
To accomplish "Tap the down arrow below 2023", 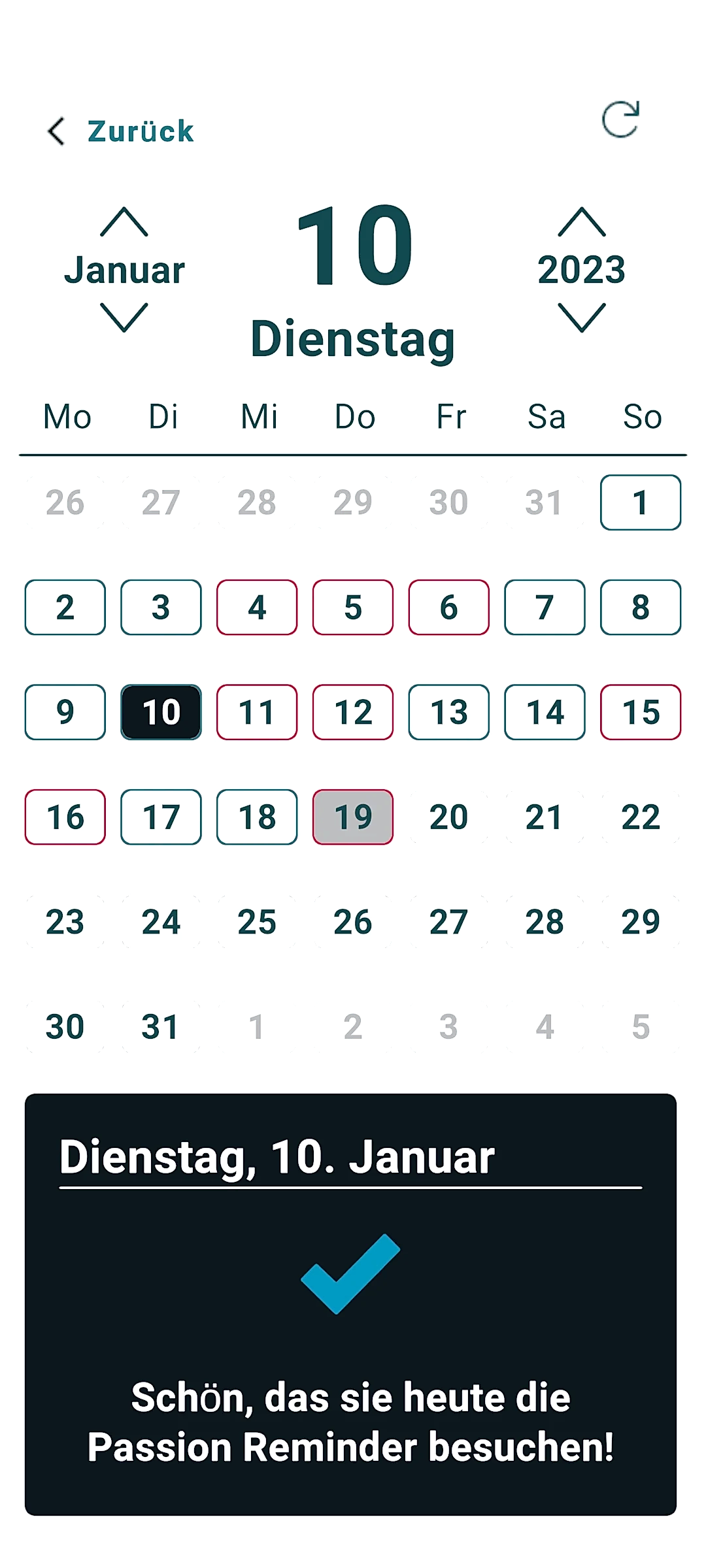I will coord(582,318).
